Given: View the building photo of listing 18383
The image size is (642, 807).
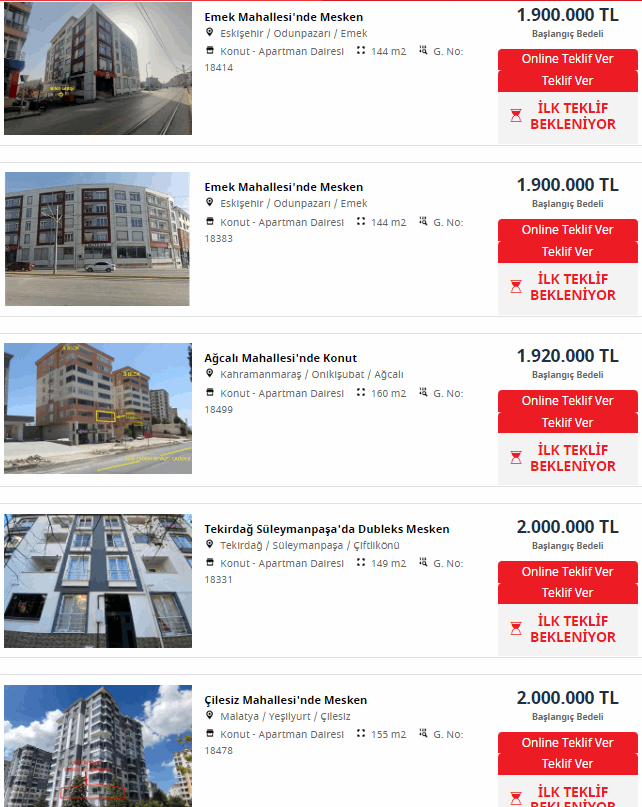Looking at the screenshot, I should pyautogui.click(x=98, y=239).
